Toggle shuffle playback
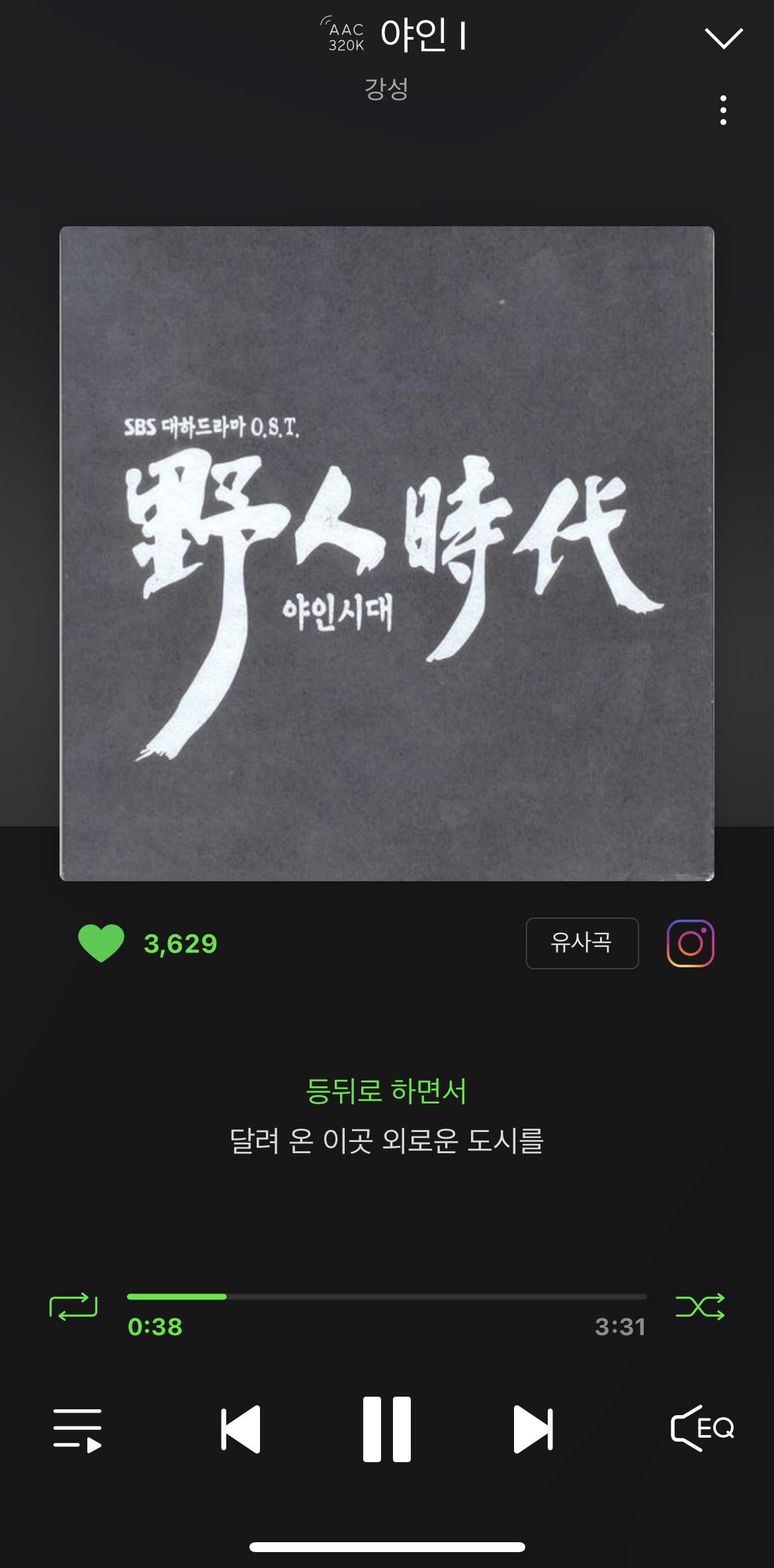Image resolution: width=774 pixels, height=1568 pixels. [700, 1307]
